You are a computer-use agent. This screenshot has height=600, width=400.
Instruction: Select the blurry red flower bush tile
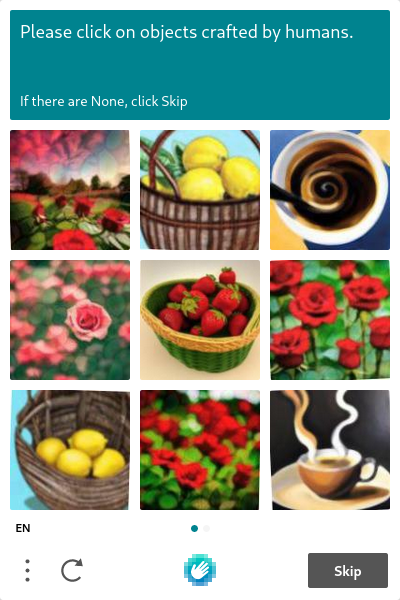200,450
